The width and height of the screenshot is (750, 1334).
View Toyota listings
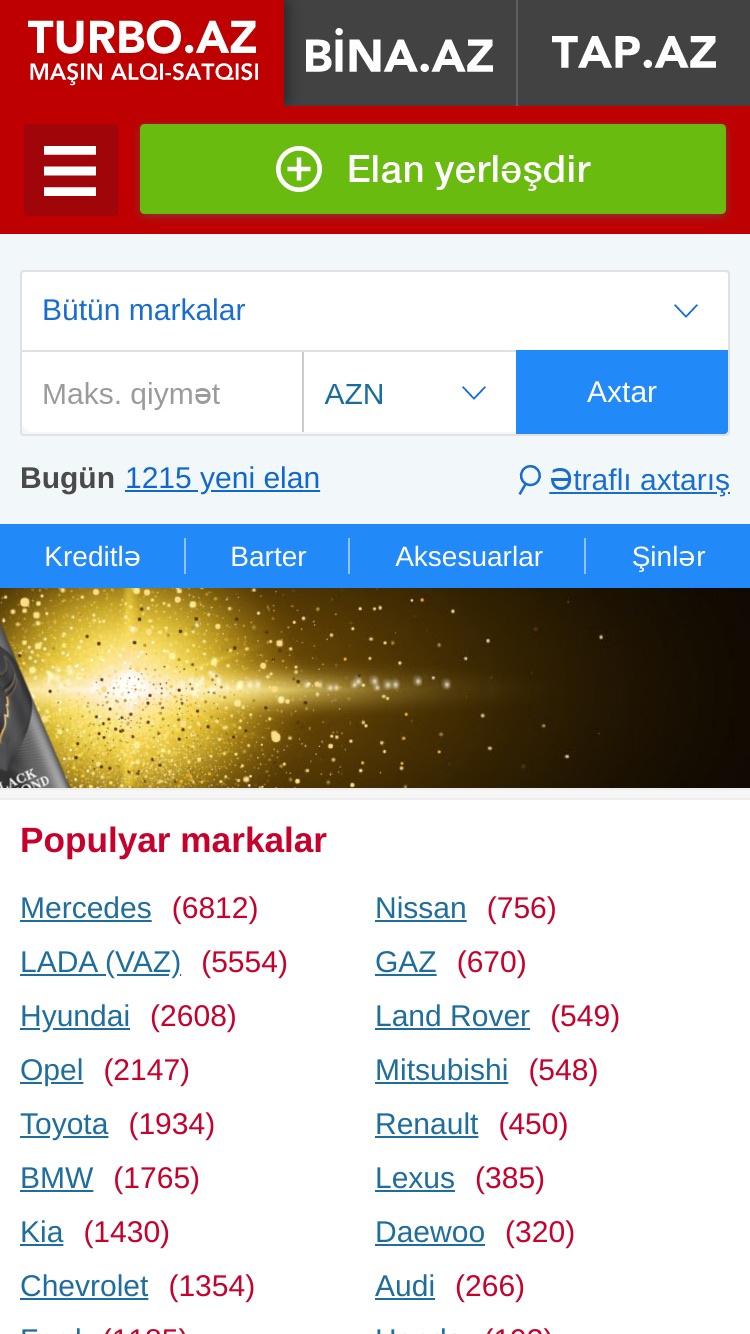tap(64, 1124)
